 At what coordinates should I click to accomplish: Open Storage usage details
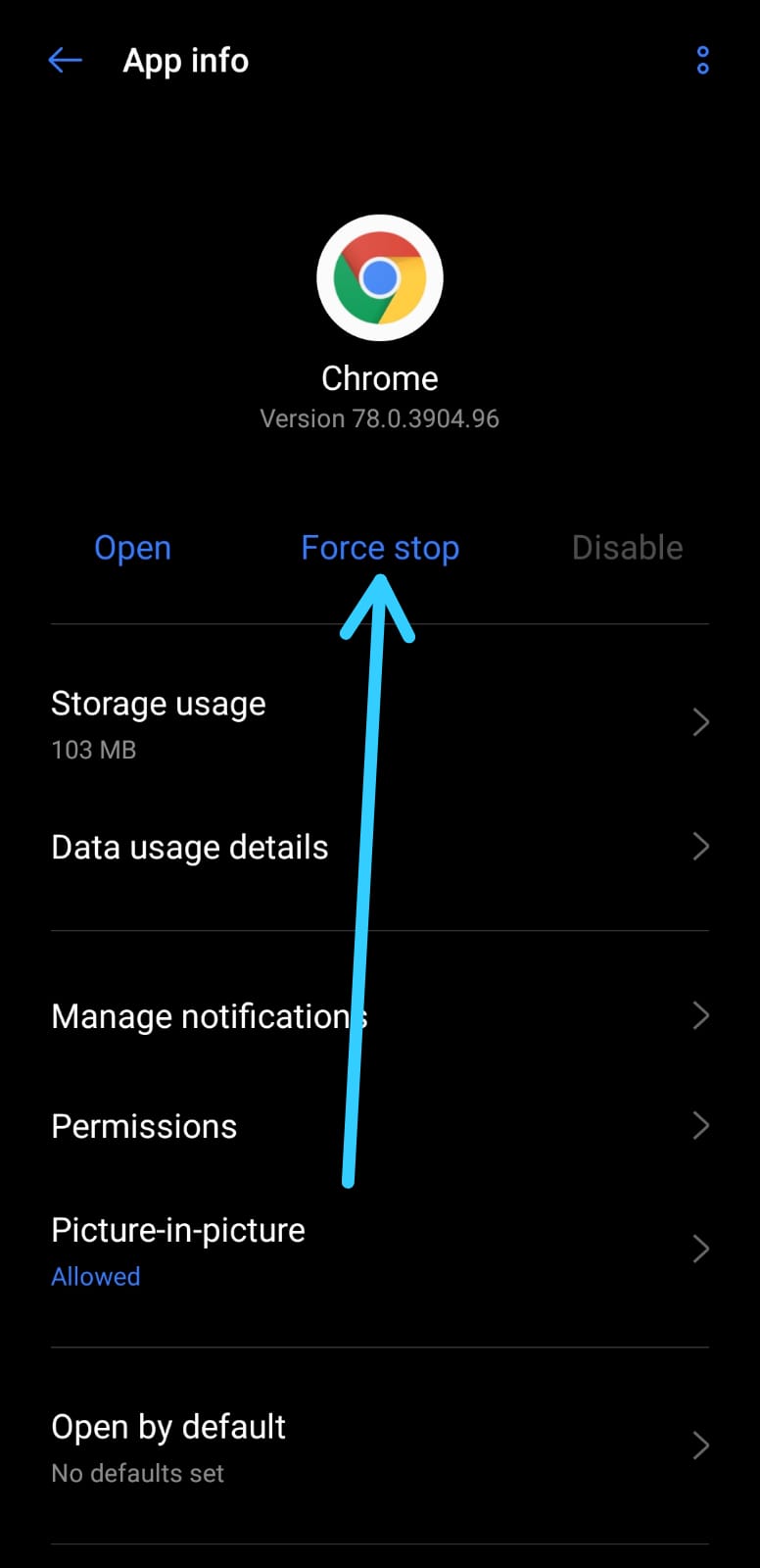380,724
